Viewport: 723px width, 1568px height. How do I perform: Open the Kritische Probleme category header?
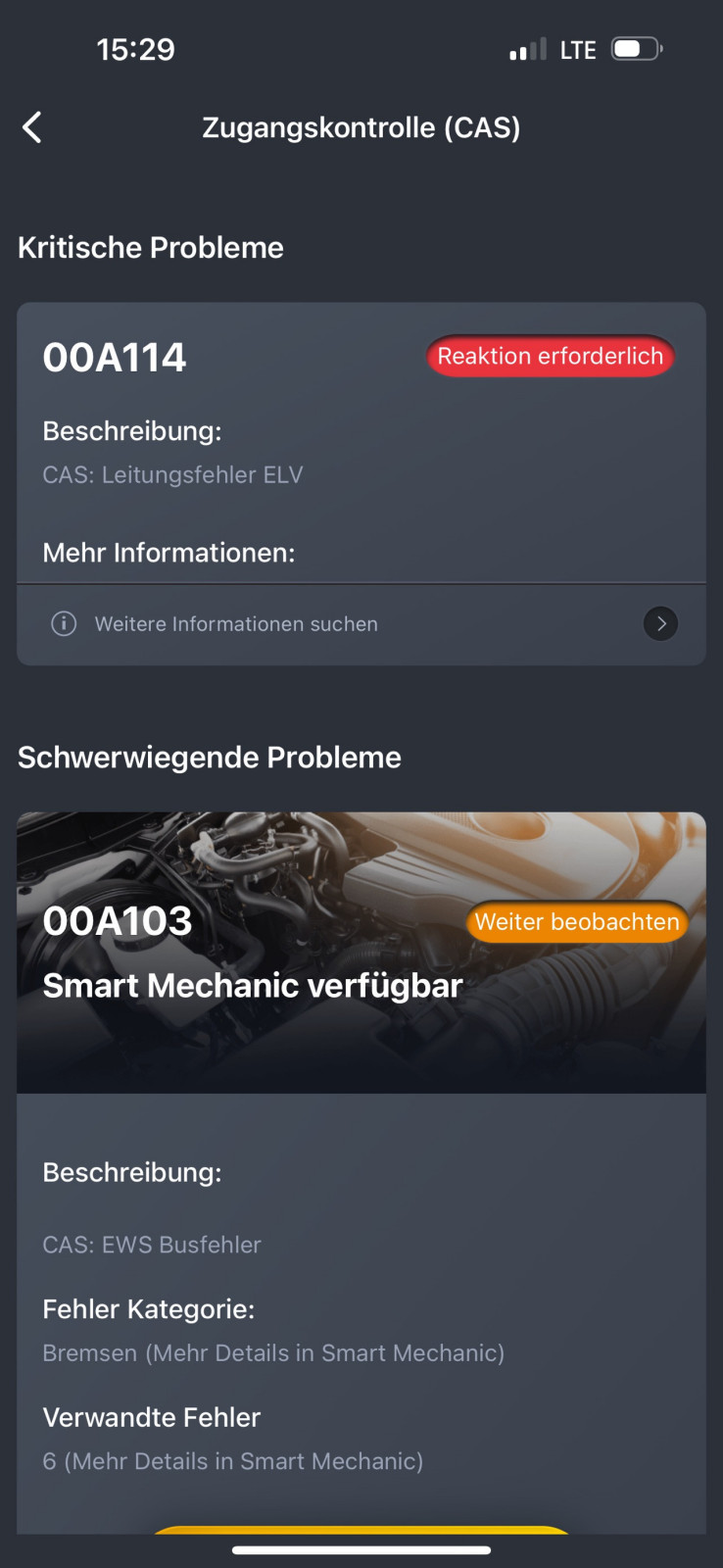coord(150,247)
